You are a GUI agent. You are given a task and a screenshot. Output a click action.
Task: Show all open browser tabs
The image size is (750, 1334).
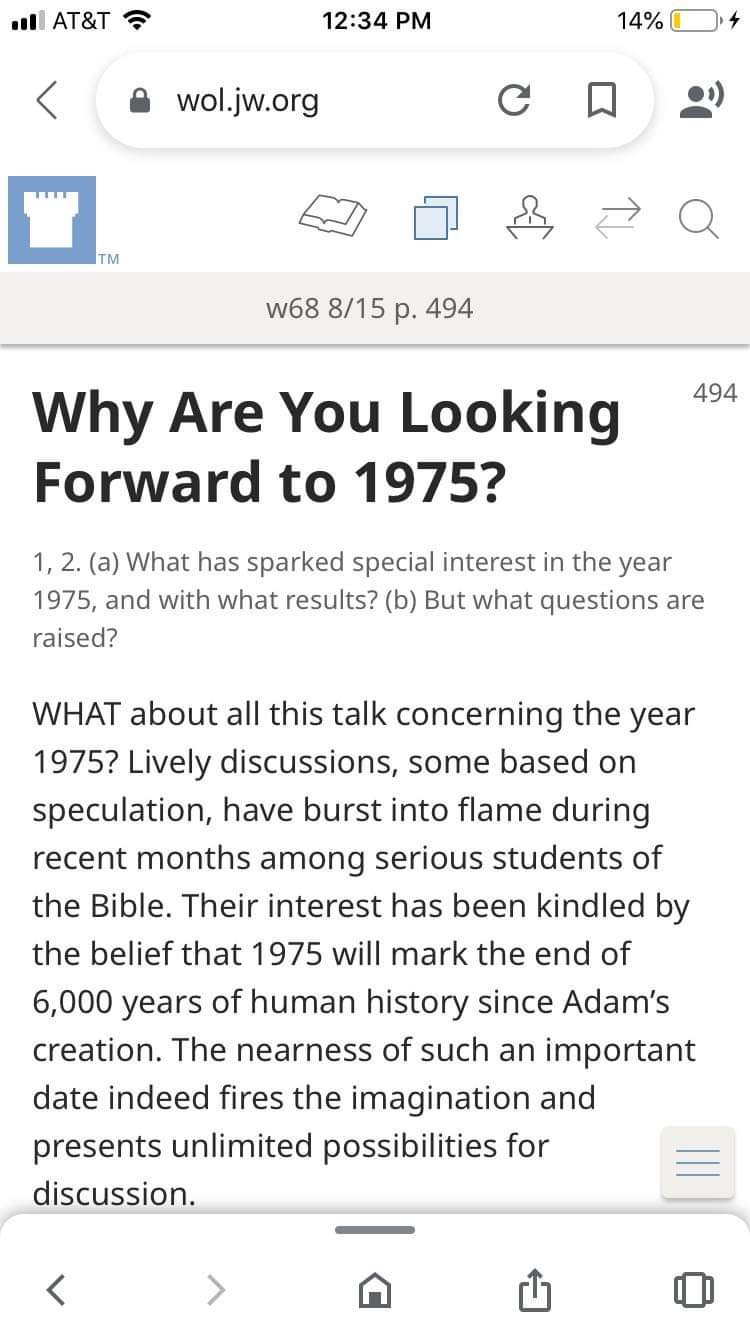tap(693, 1290)
